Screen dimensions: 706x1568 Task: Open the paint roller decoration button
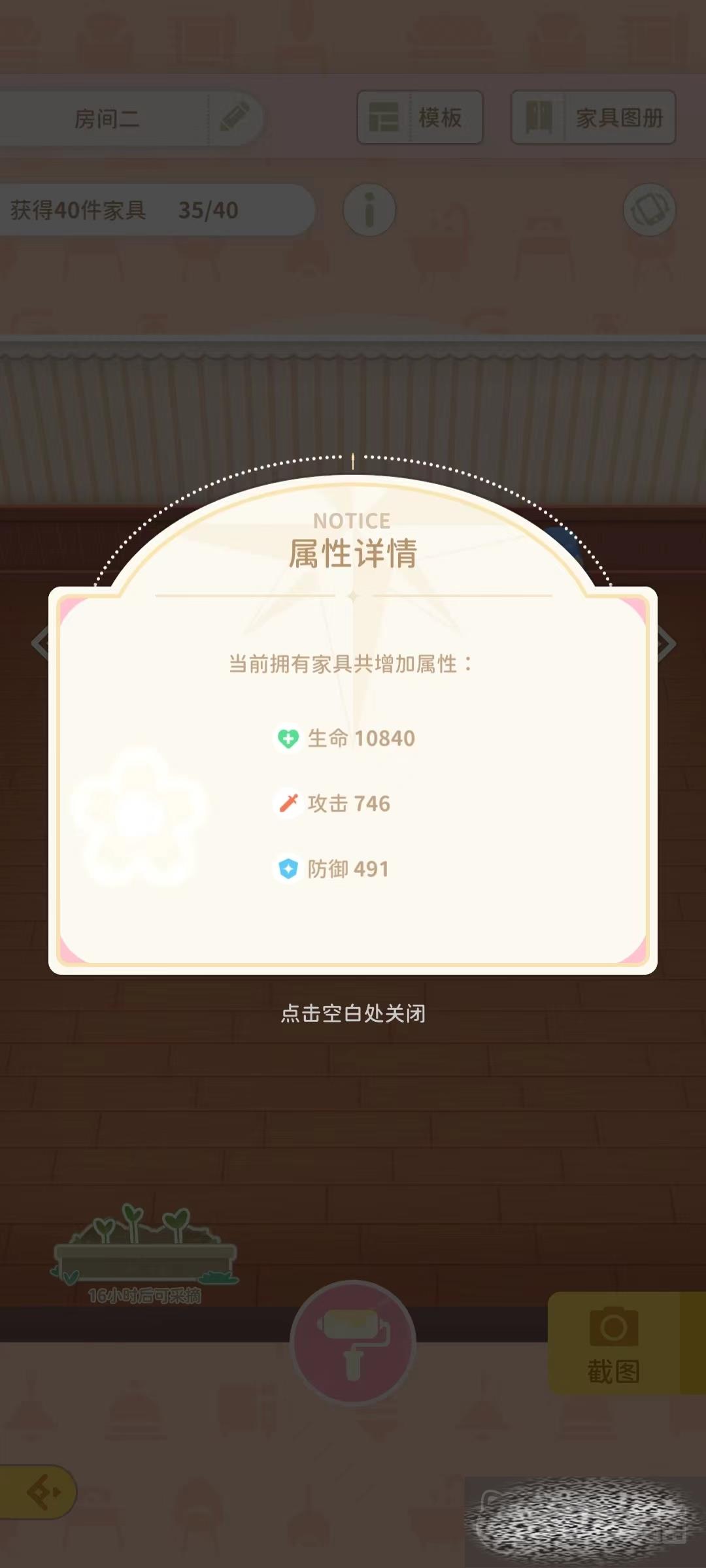click(353, 1343)
